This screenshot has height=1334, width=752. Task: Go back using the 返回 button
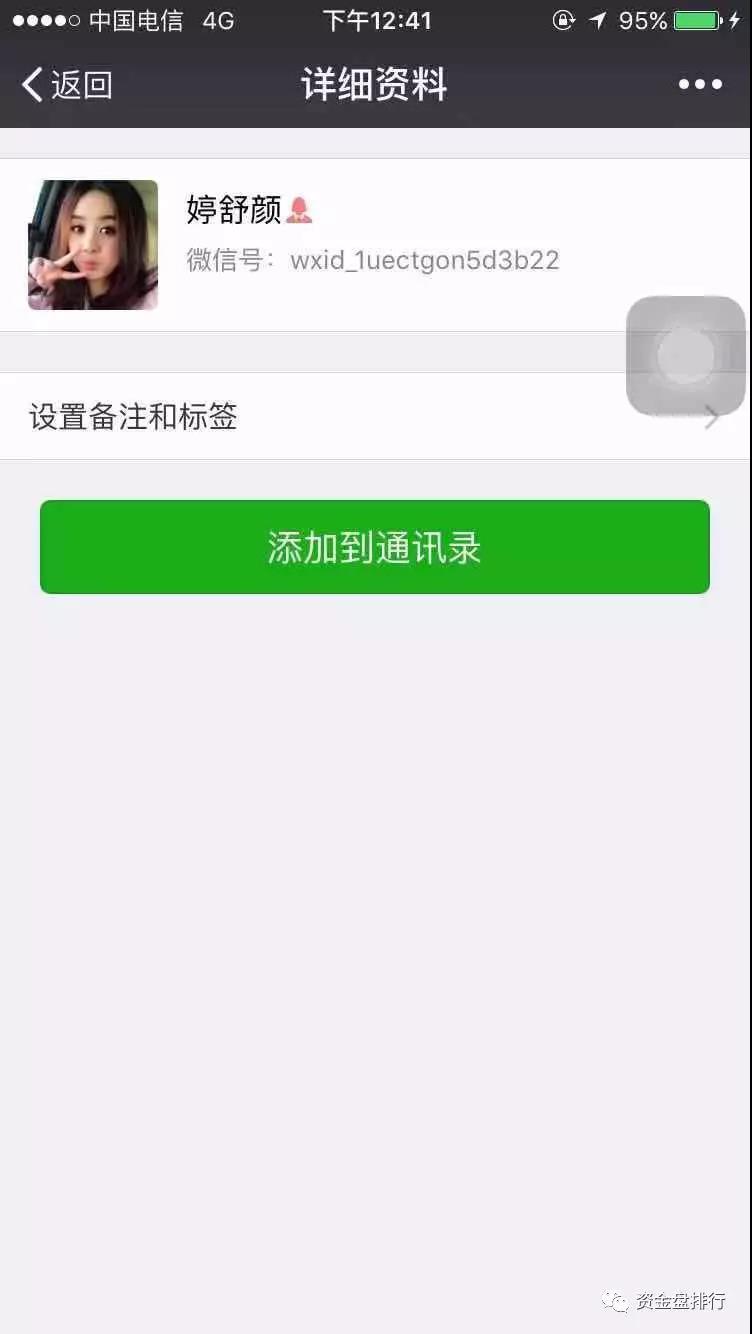(67, 85)
